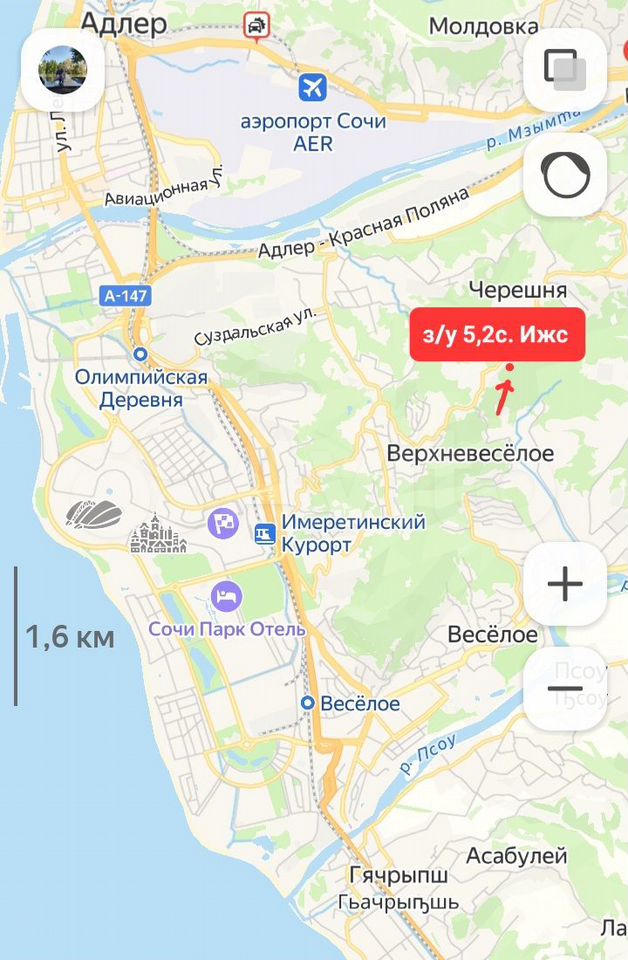Select the Имеретинский Курорт station icon
The height and width of the screenshot is (960, 628).
click(264, 534)
